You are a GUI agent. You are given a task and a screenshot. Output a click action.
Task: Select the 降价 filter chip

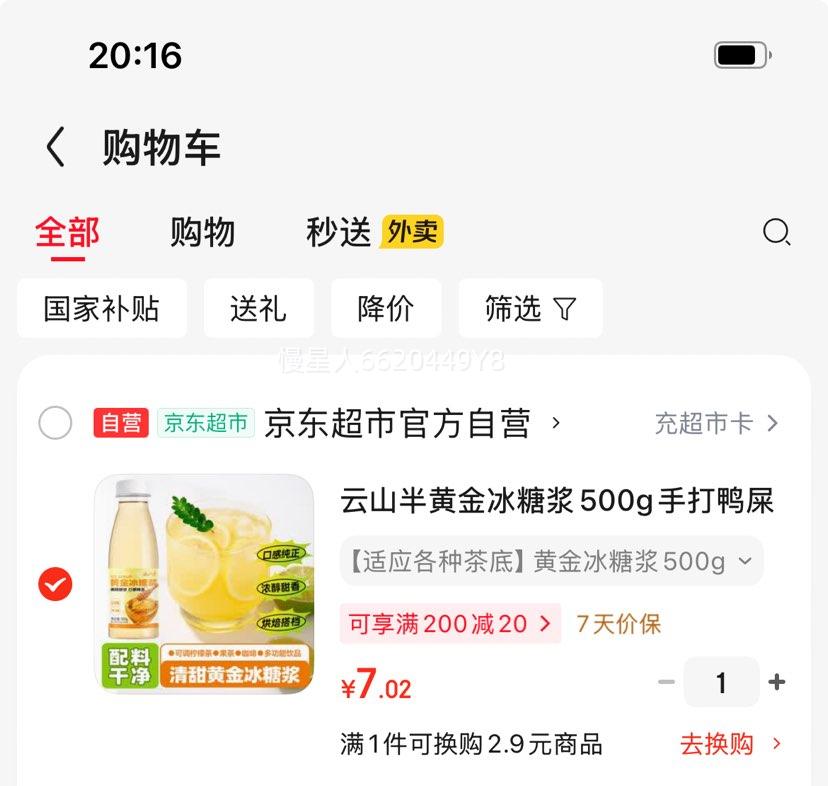tap(386, 309)
